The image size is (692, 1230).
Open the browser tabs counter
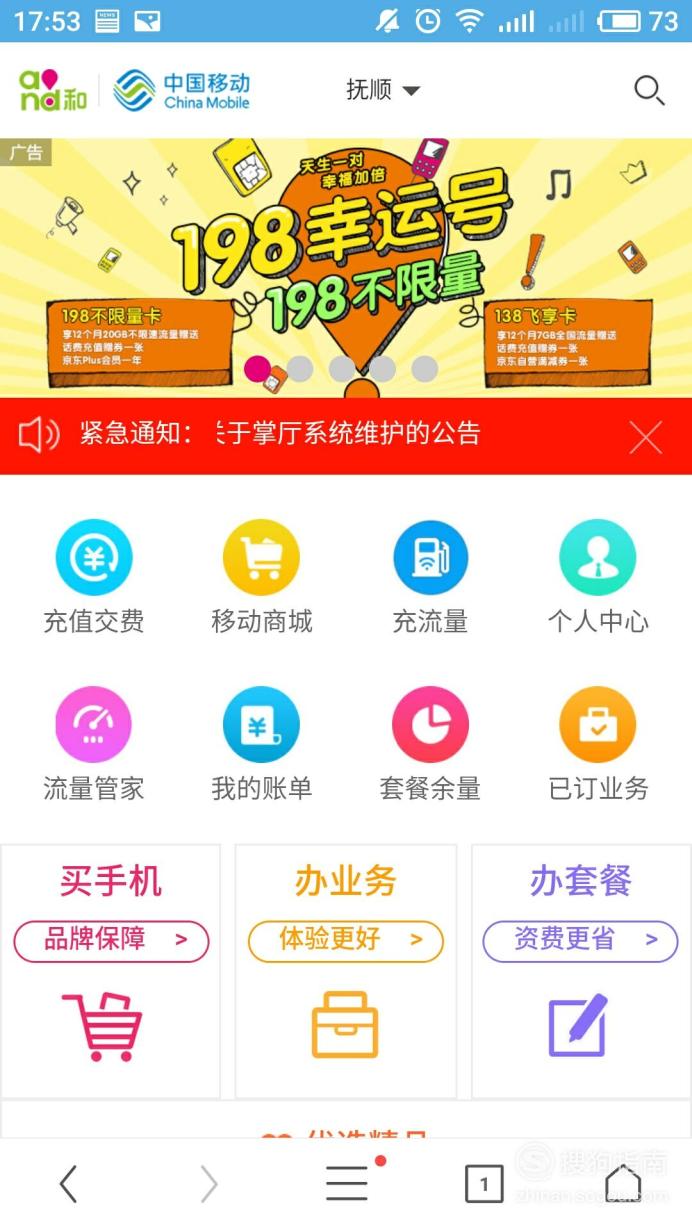484,1185
